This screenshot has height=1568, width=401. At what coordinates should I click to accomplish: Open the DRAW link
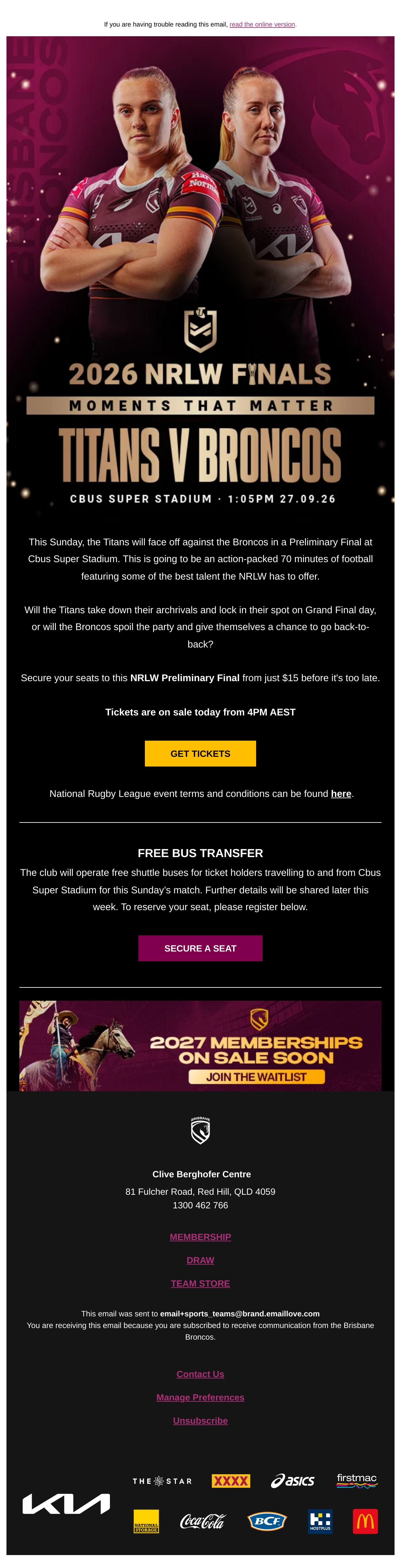click(x=200, y=1260)
